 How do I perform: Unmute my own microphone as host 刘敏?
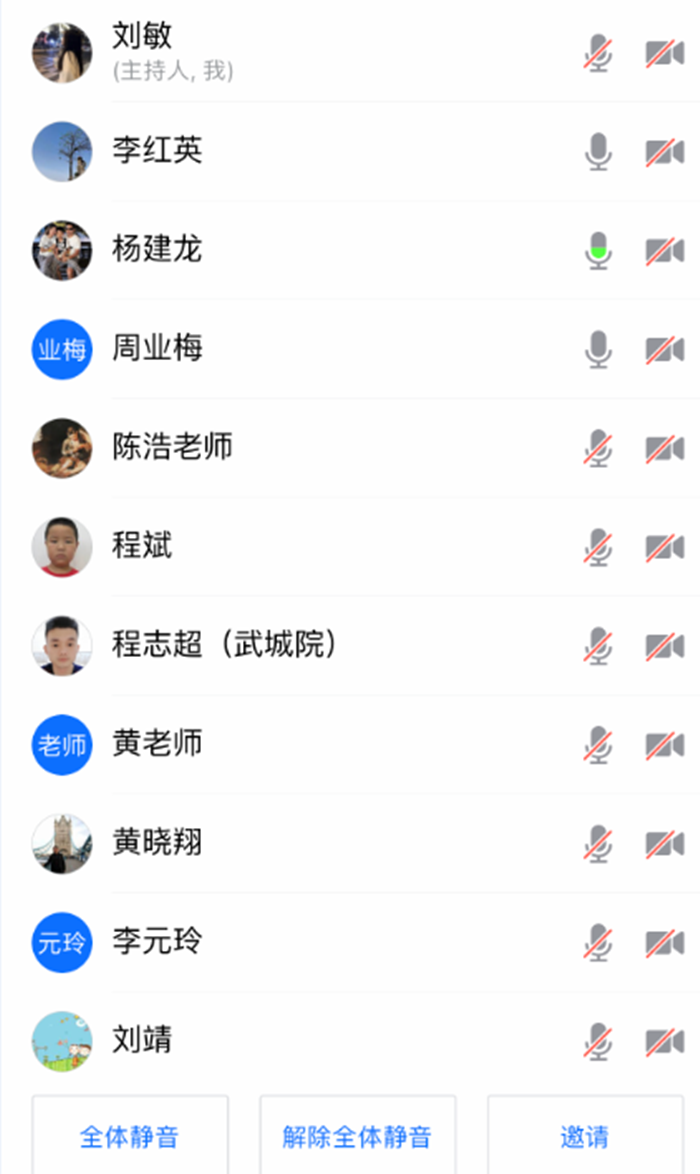click(x=598, y=53)
